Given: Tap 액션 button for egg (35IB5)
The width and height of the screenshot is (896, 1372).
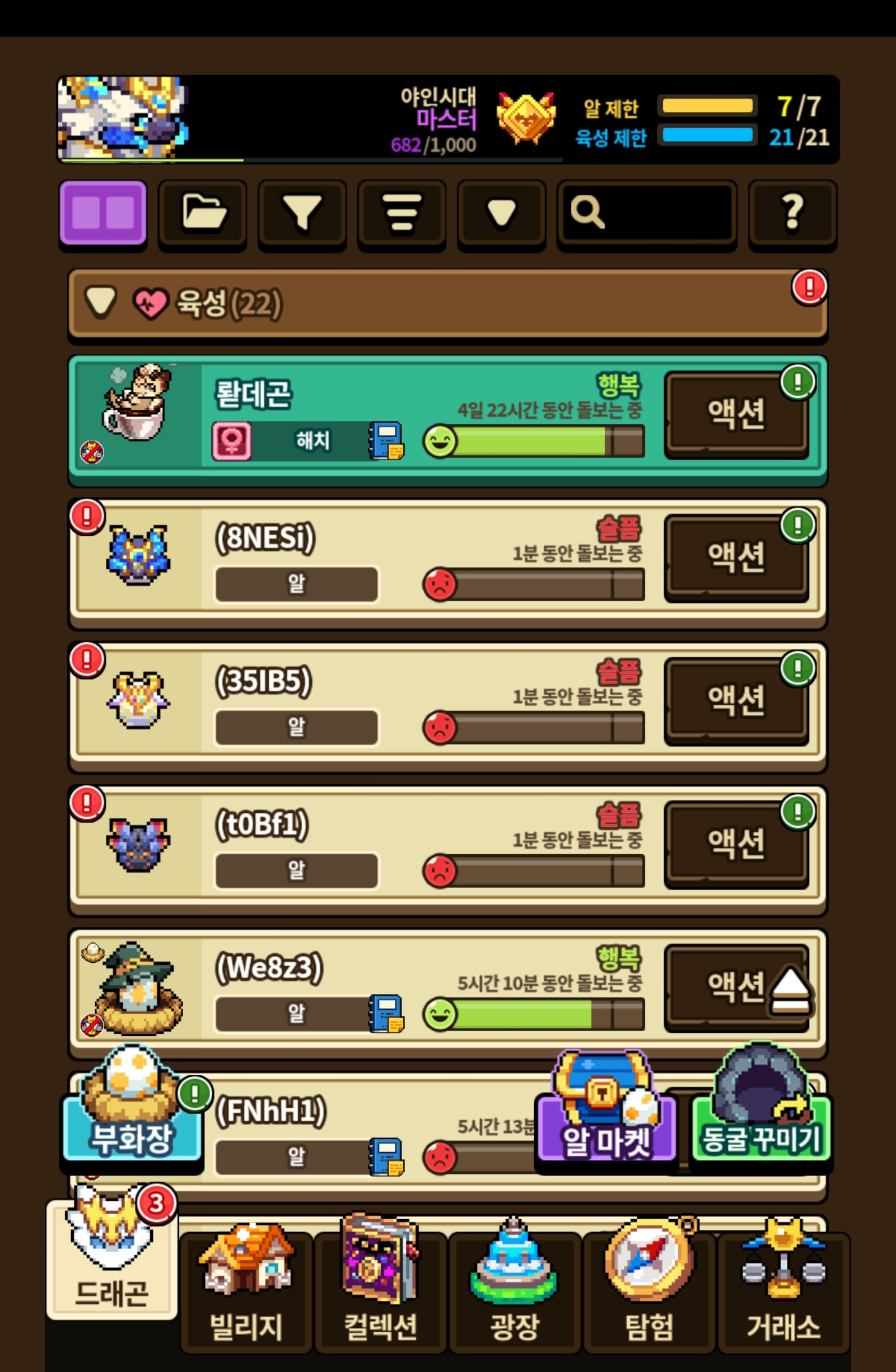Looking at the screenshot, I should coord(736,701).
